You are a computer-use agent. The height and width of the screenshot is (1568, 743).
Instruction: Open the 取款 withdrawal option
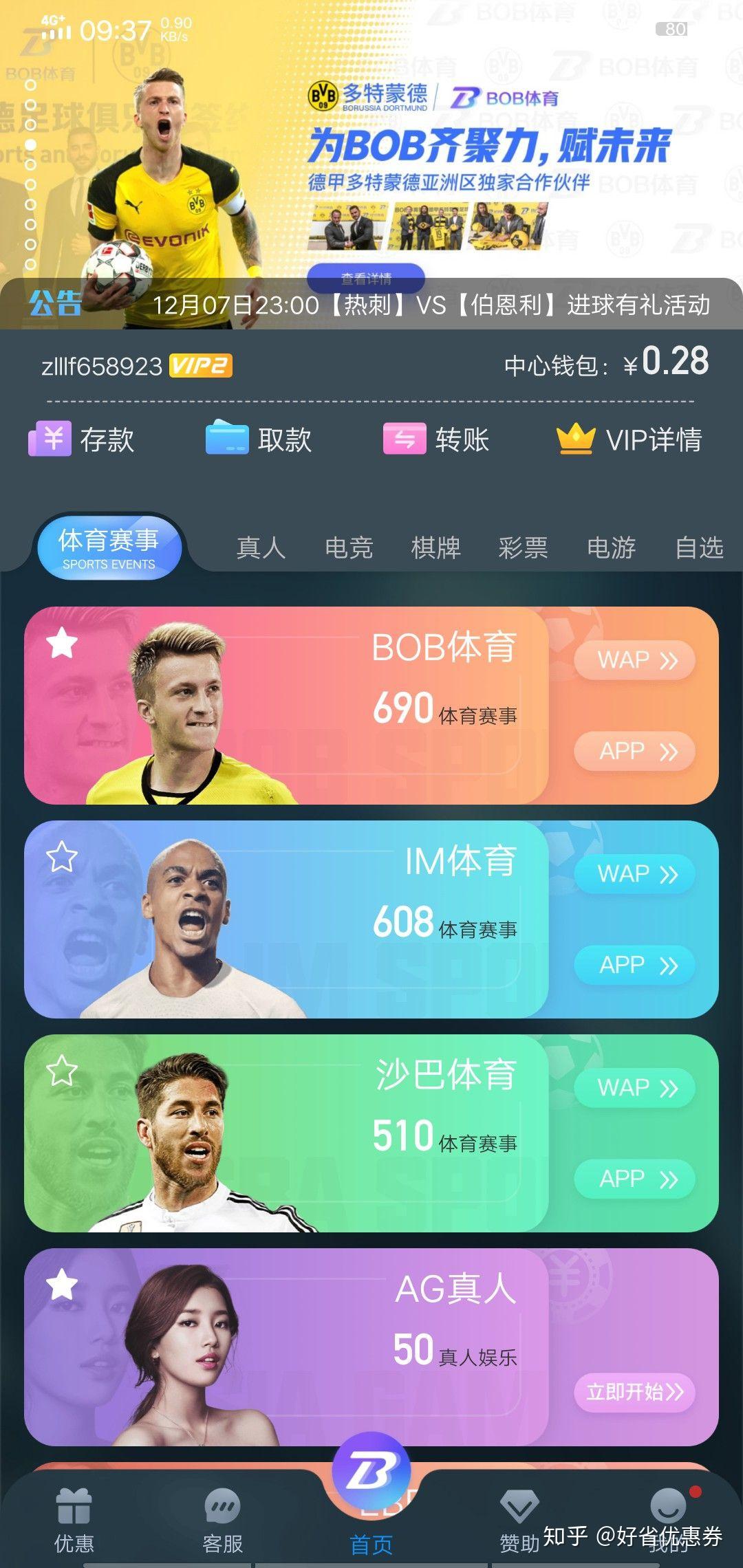(259, 439)
